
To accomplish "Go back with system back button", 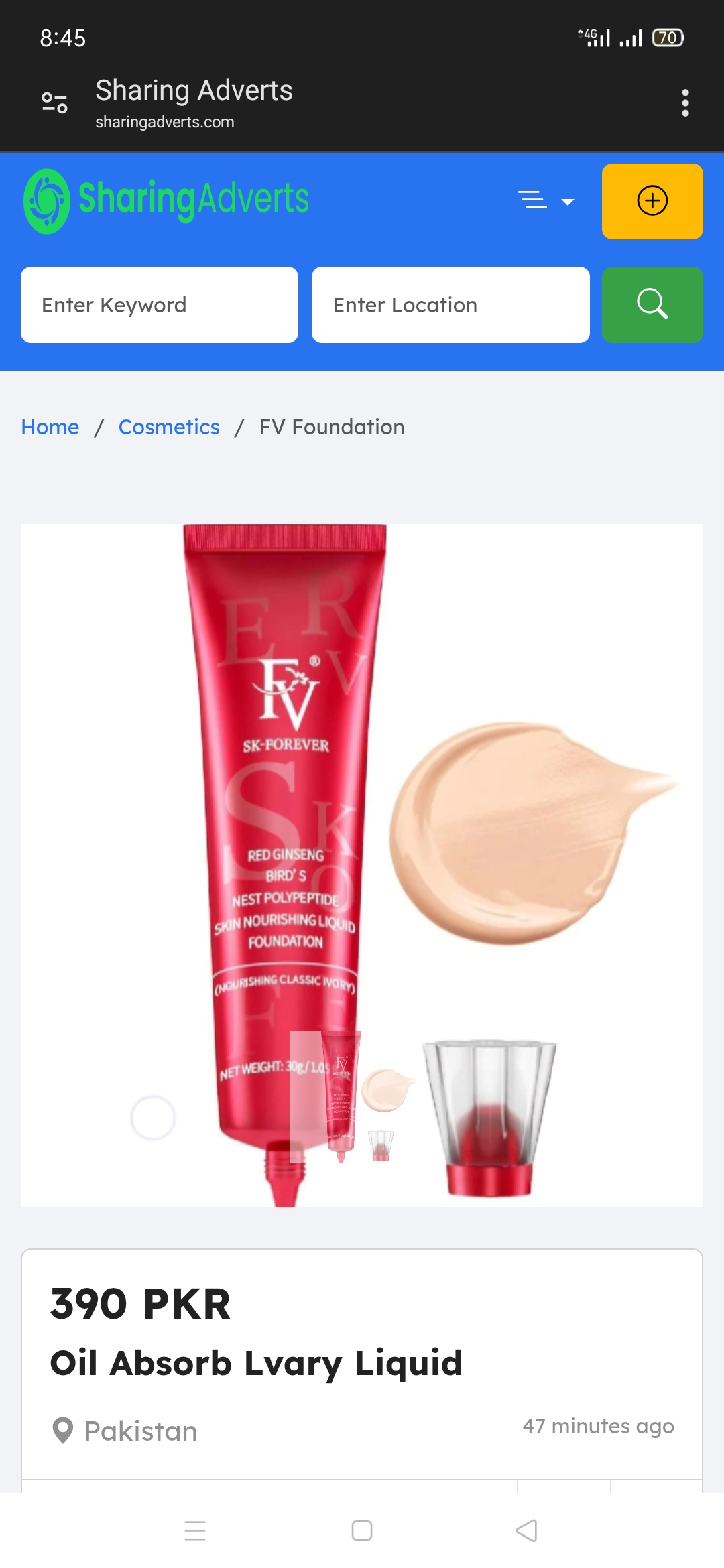I will coord(527,1530).
